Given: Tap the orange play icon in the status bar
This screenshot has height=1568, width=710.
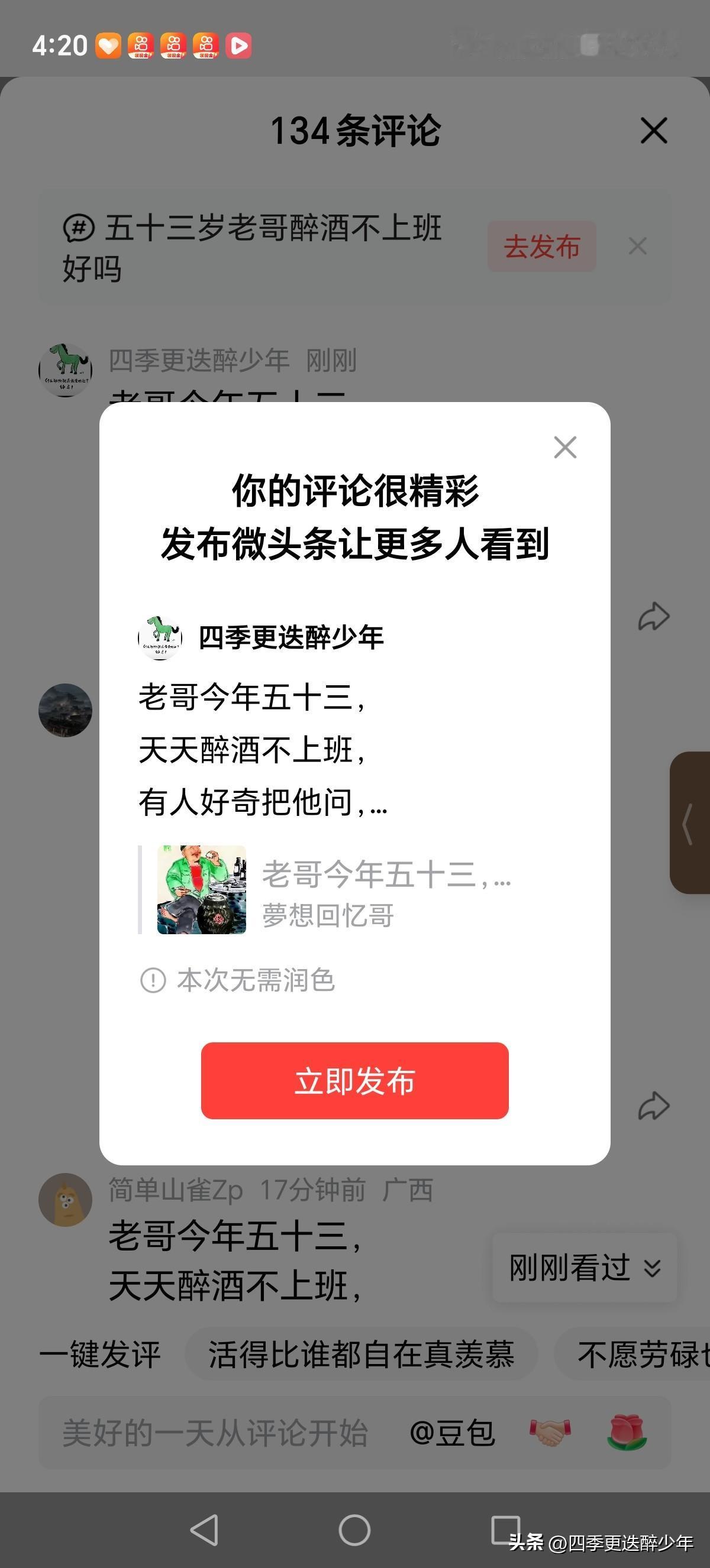Looking at the screenshot, I should [x=240, y=46].
